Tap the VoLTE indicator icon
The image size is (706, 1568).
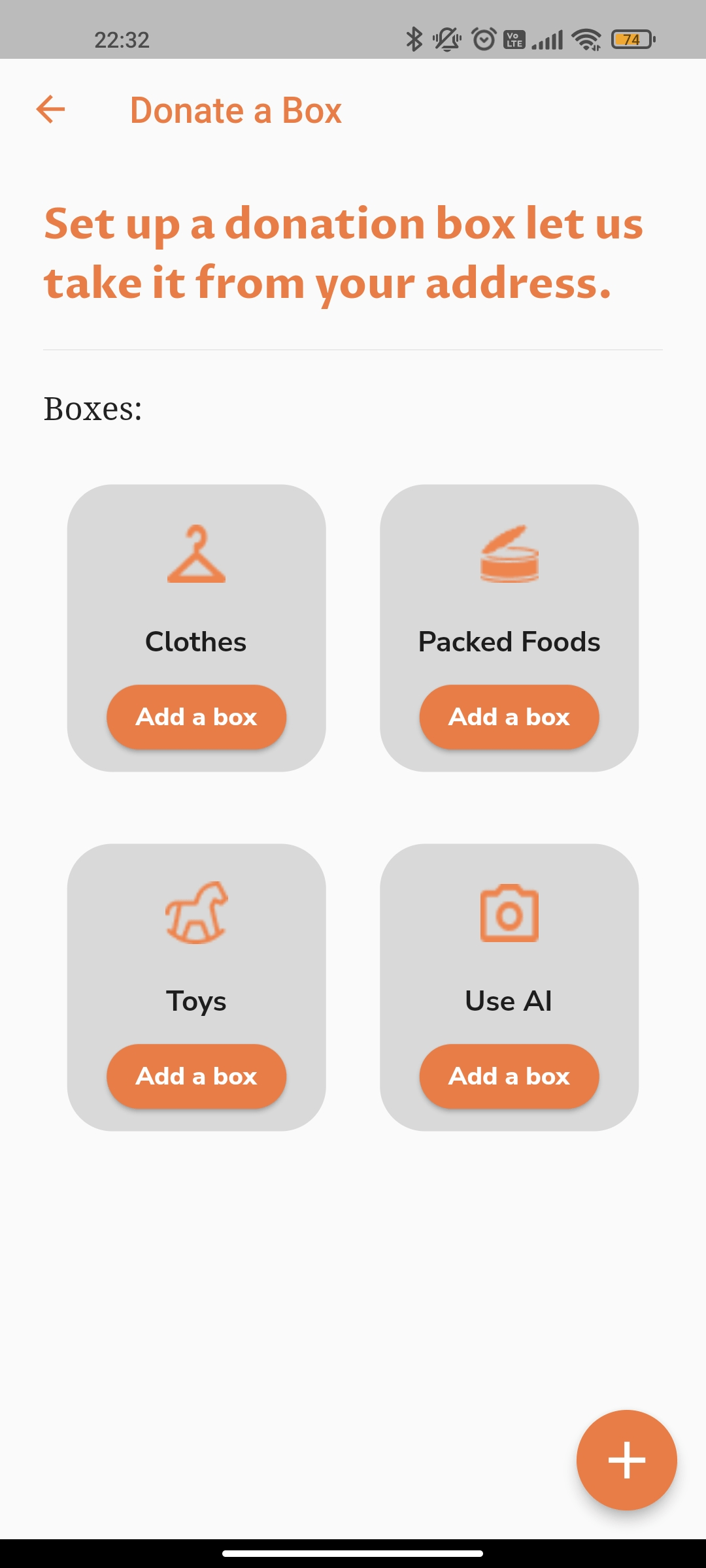click(x=514, y=39)
